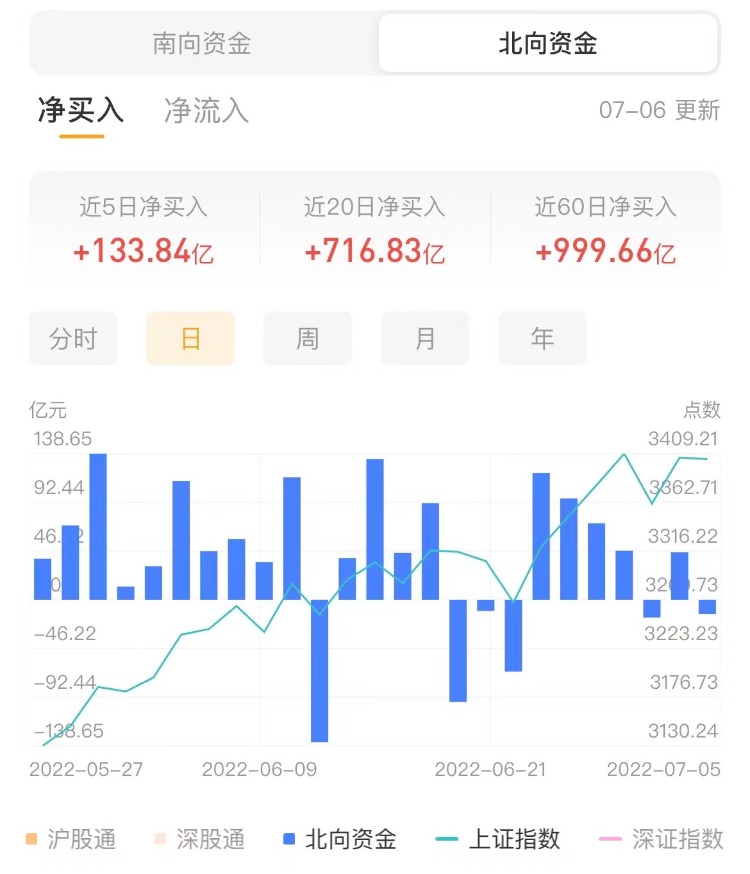The height and width of the screenshot is (874, 750).
Task: Change chart period to 周
Action: coord(307,338)
